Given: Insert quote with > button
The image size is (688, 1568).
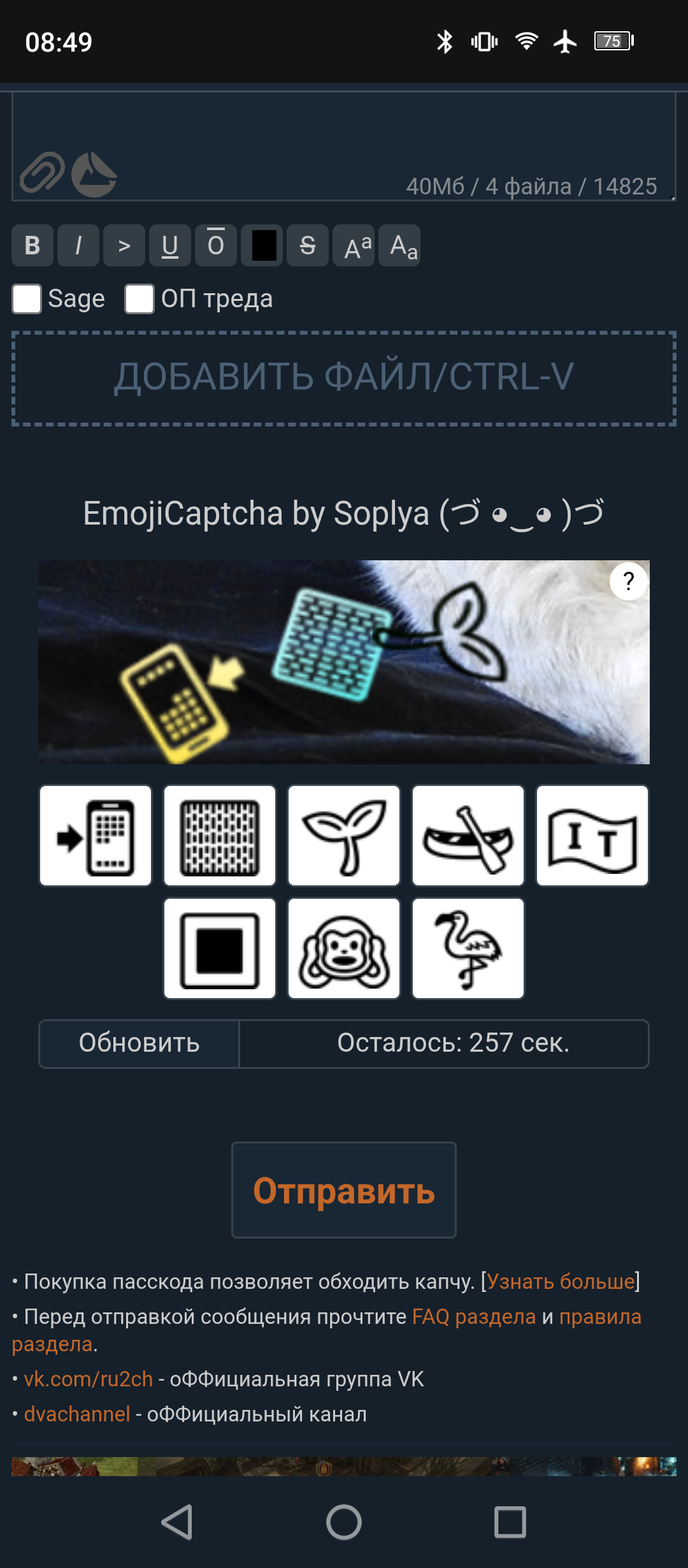Looking at the screenshot, I should [124, 245].
